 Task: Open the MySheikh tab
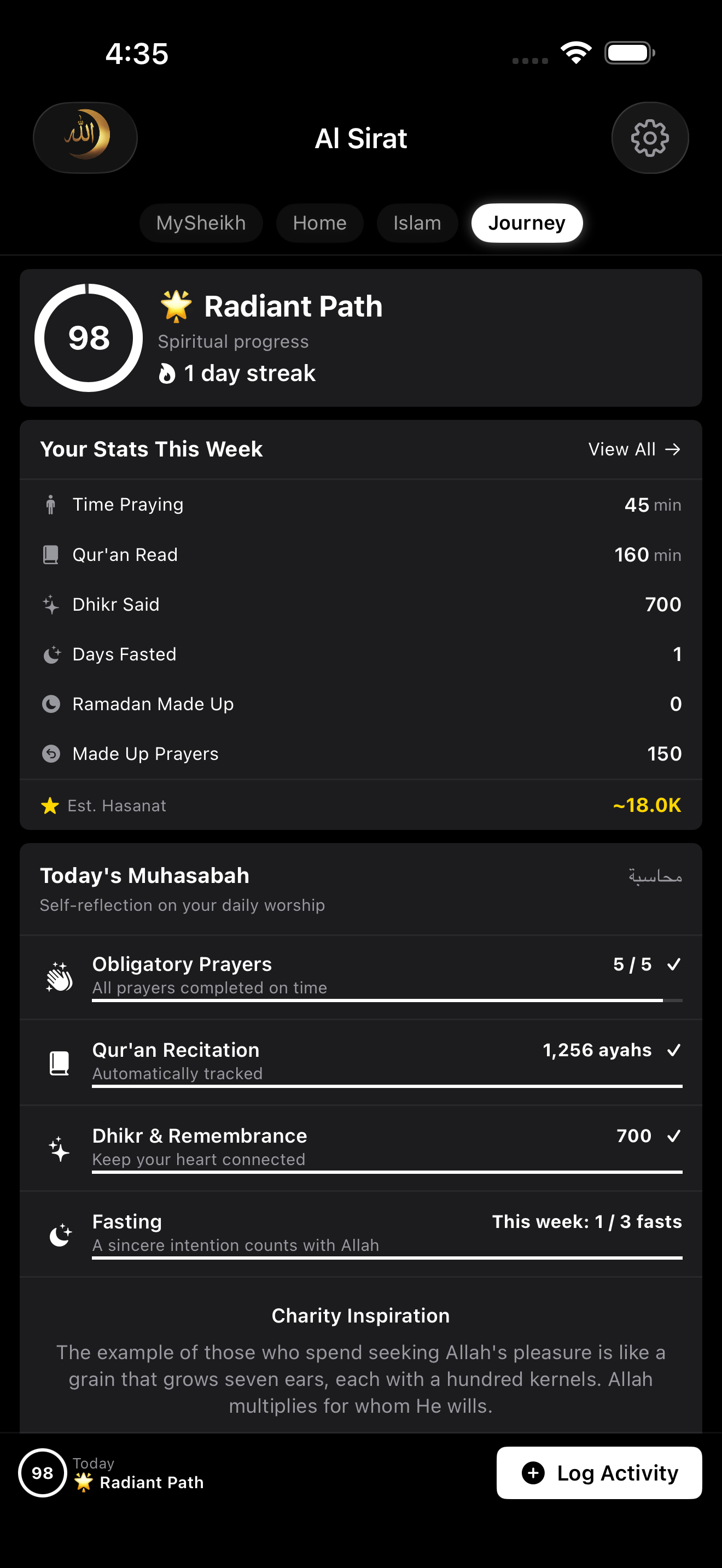[x=201, y=223]
